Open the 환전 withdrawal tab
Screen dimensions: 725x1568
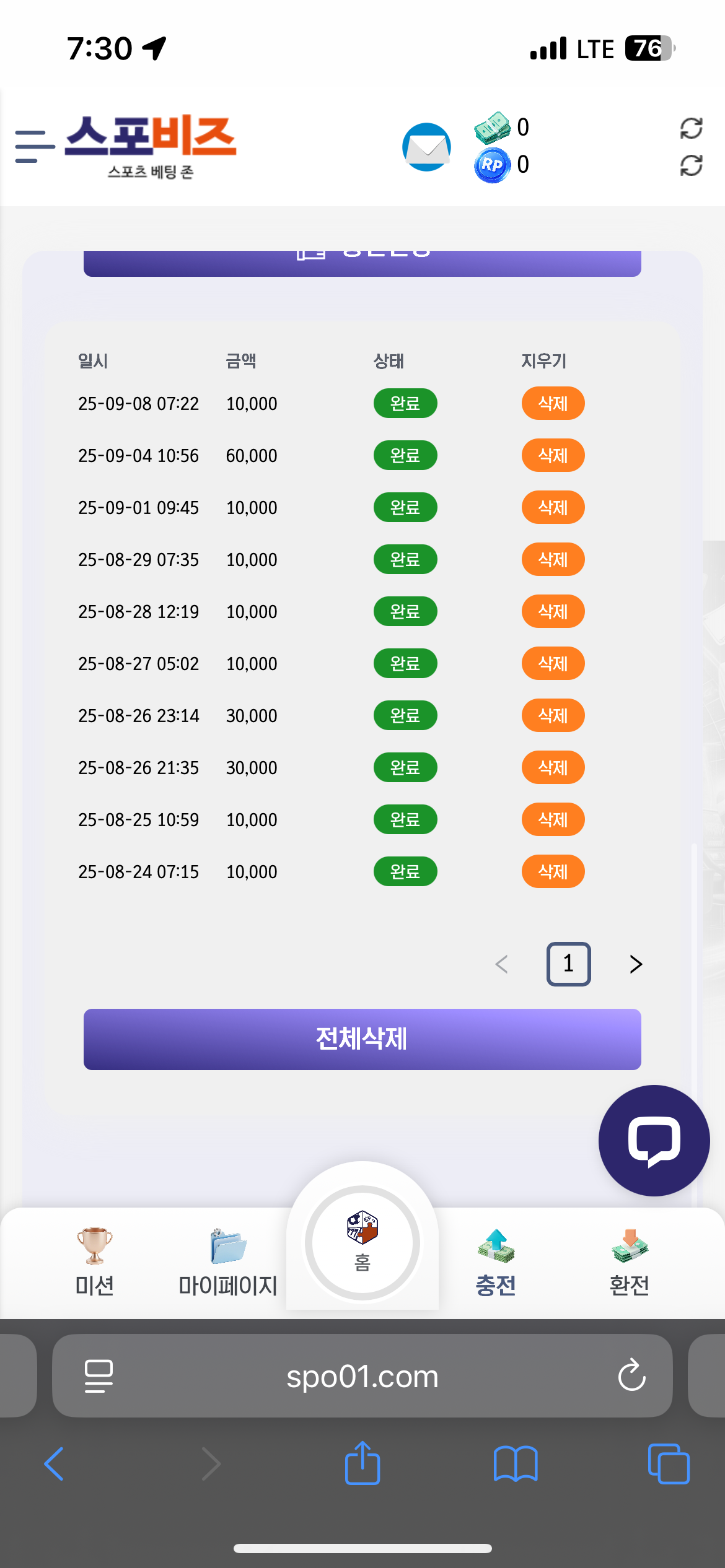[630, 1262]
